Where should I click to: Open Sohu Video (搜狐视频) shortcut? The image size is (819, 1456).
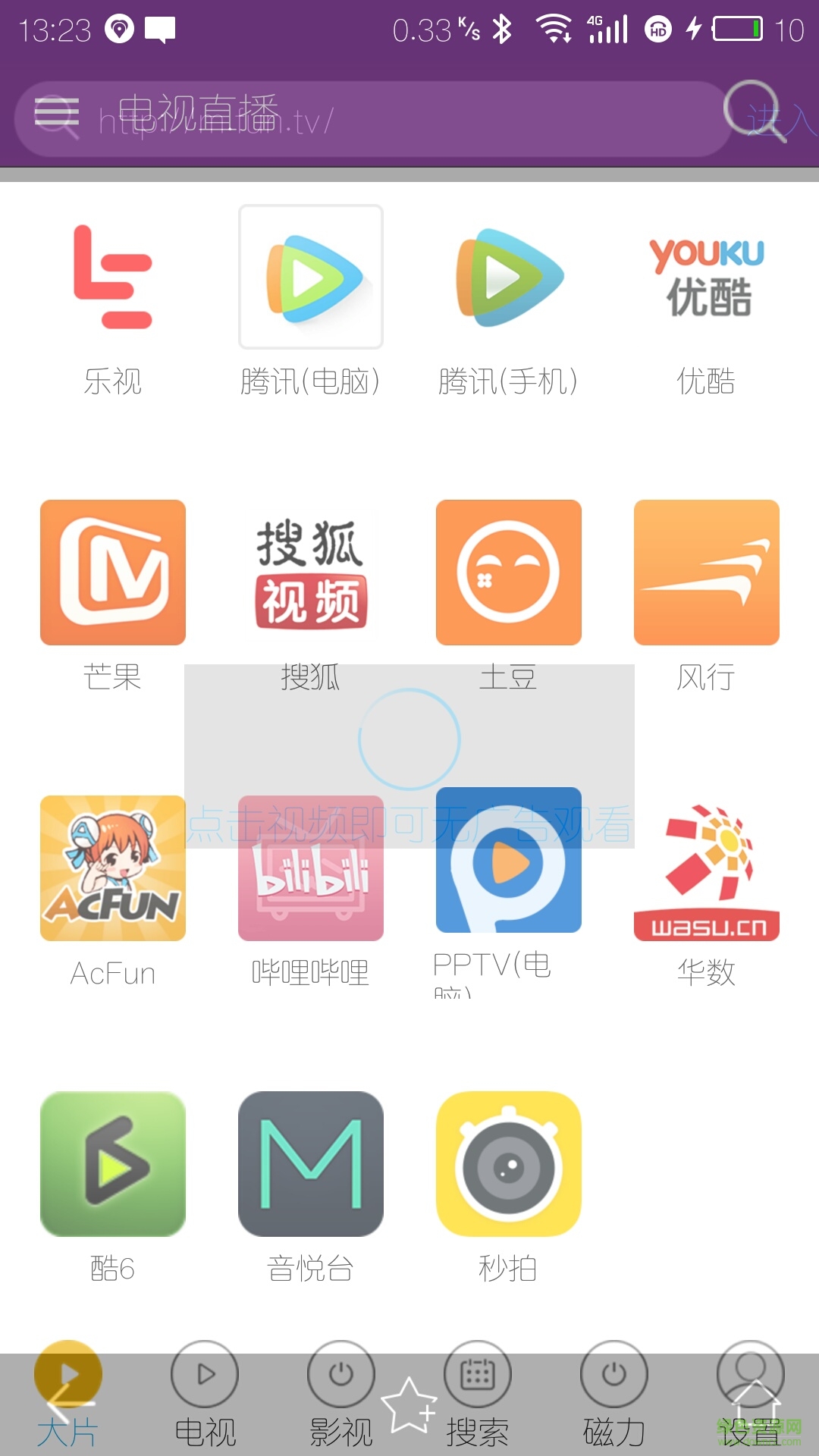[x=310, y=573]
